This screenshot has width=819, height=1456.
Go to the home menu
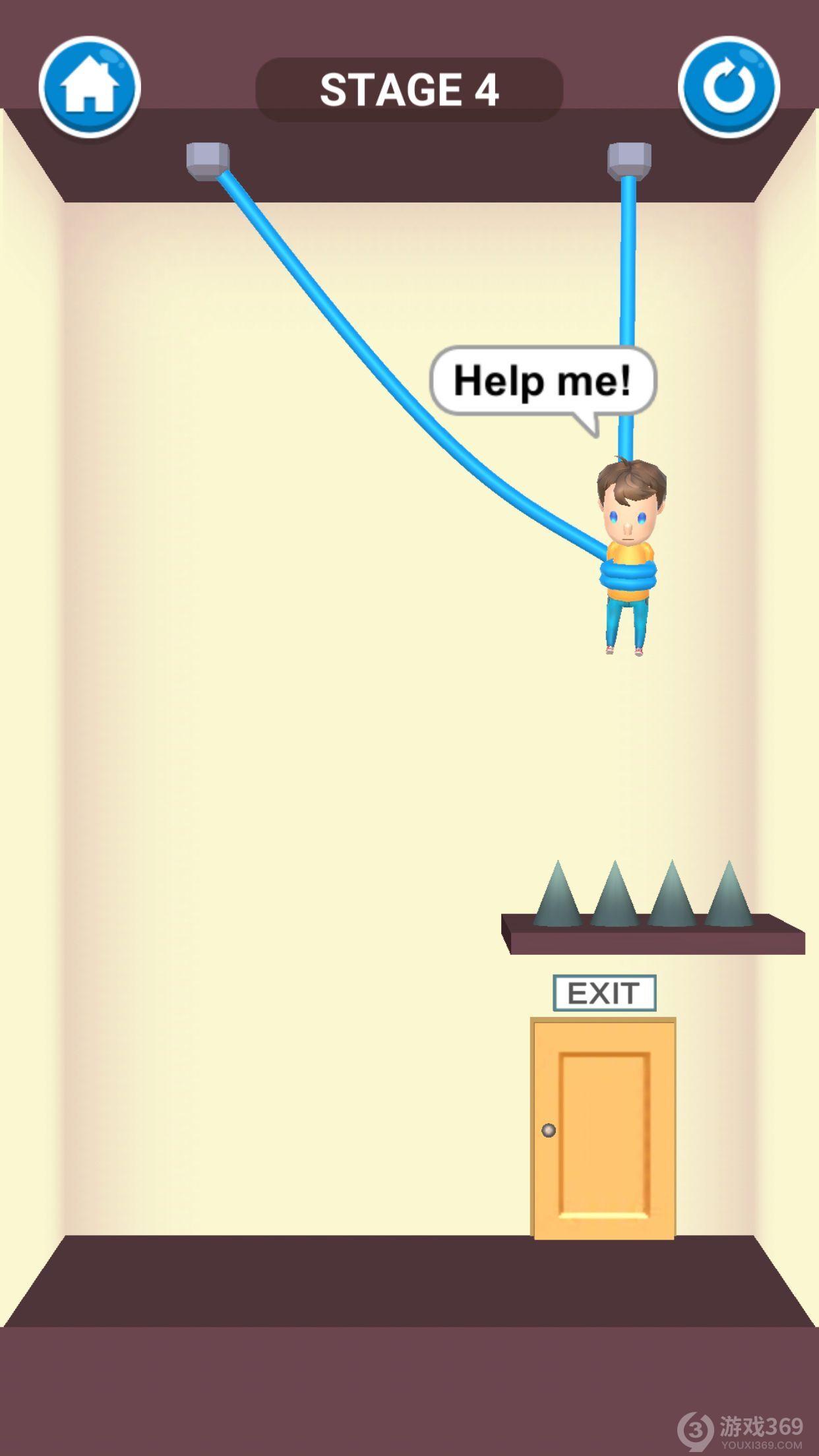pos(90,87)
